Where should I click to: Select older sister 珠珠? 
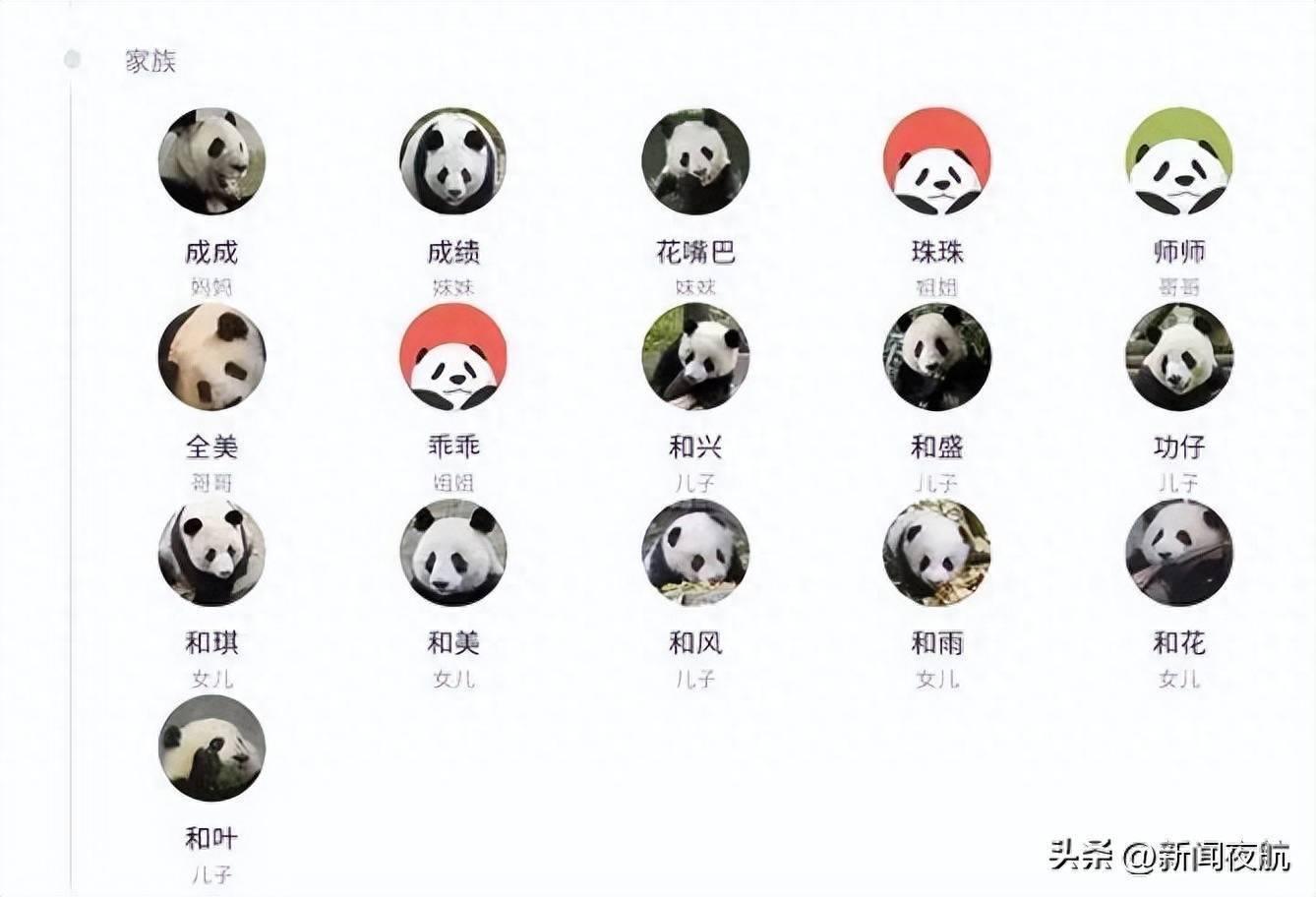tap(937, 161)
